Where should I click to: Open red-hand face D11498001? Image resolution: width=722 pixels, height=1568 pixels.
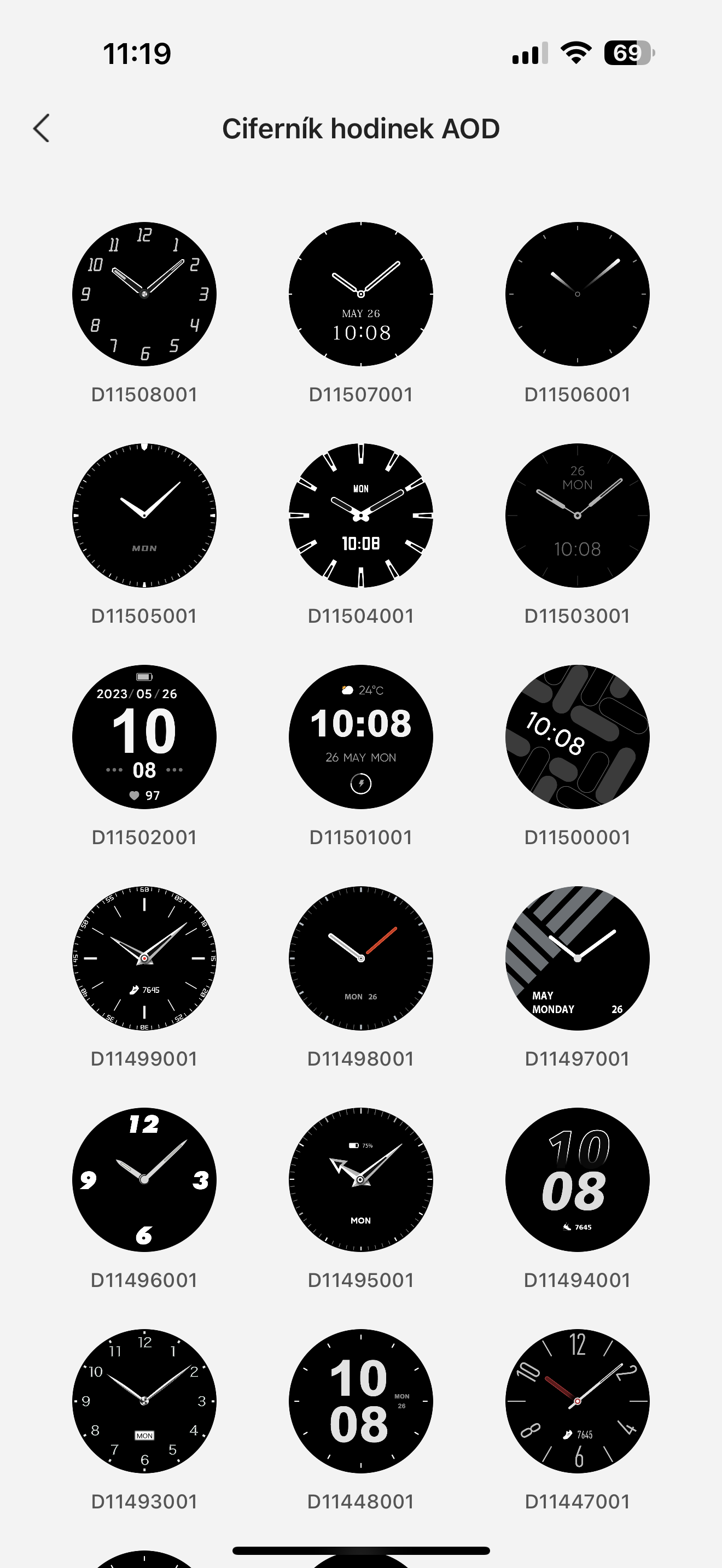tap(361, 958)
